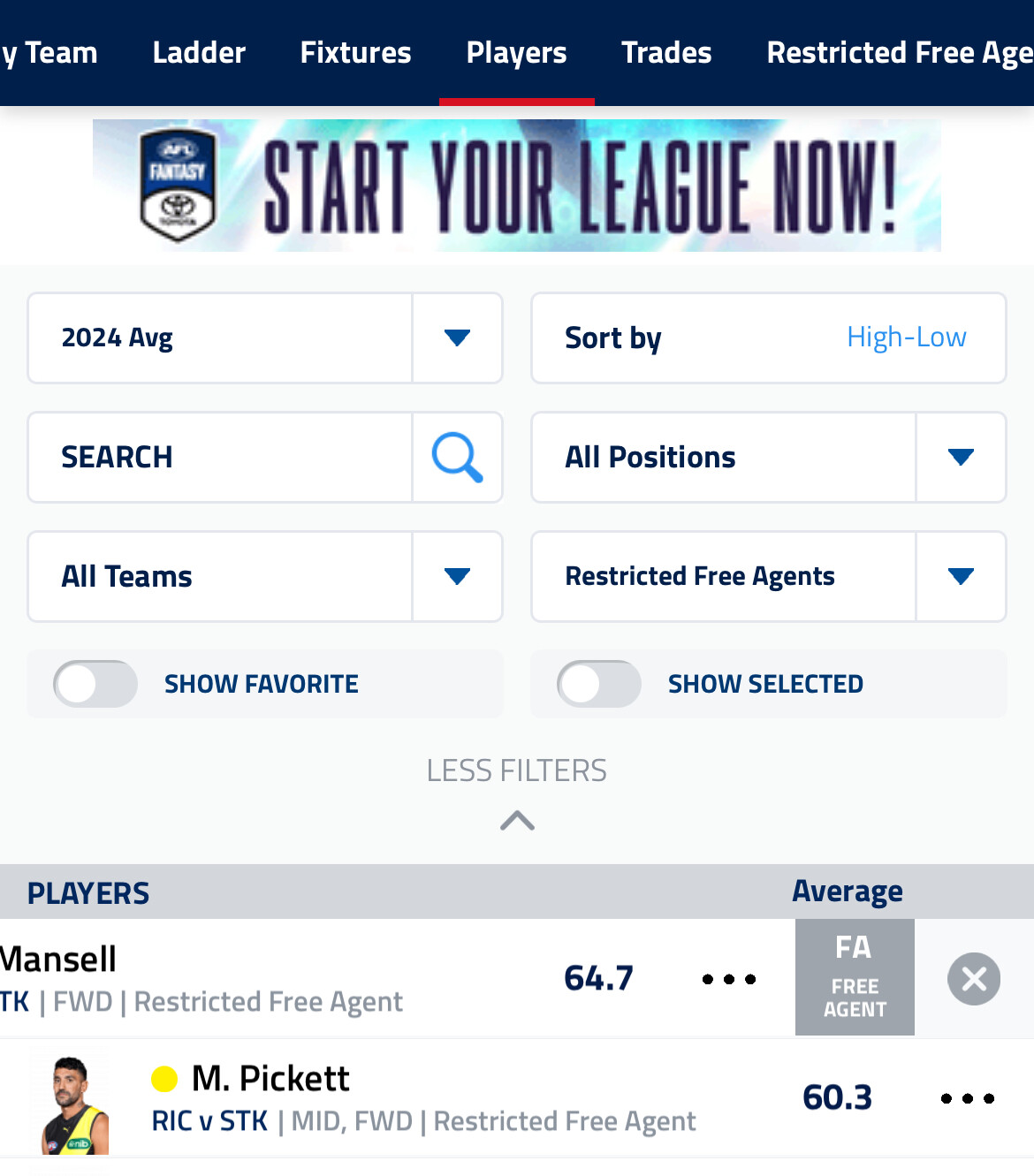Tap the Start Your League Now banner
The image size is (1034, 1176).
click(517, 186)
